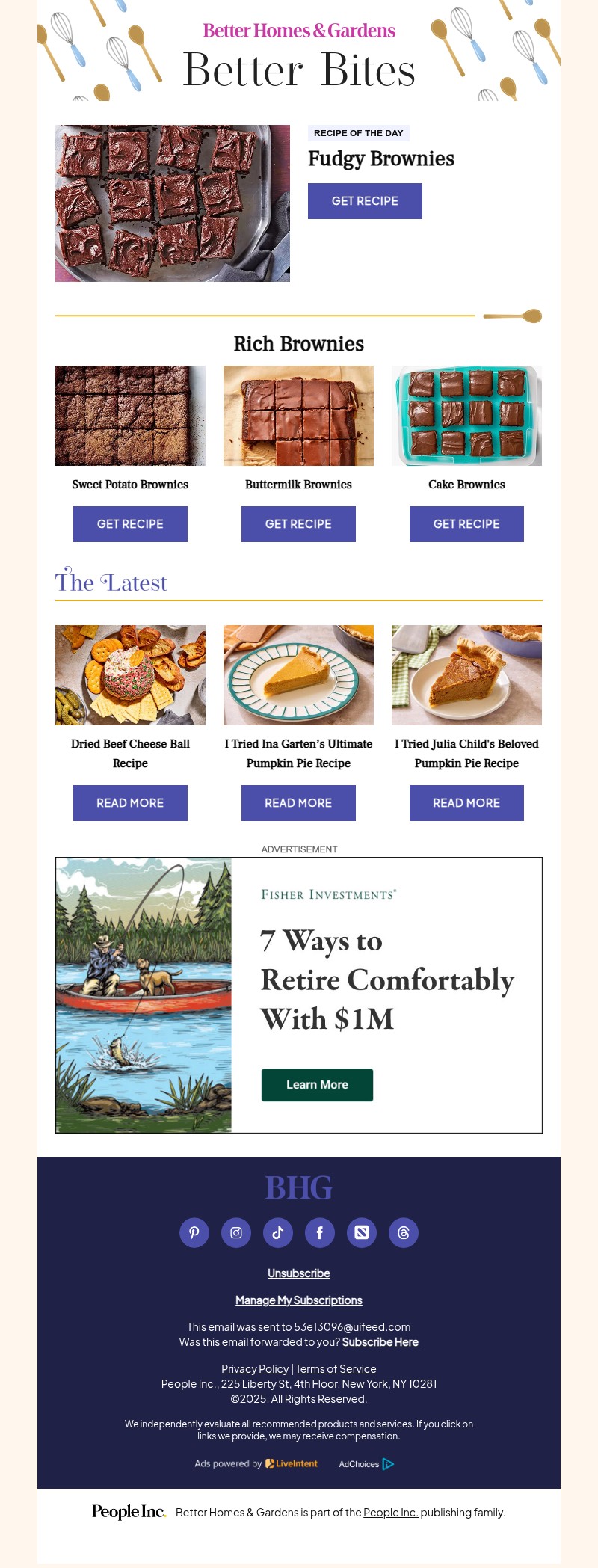Screen dimensions: 598x1568
Task: Open BHG's Pinterest page via Pinterest icon
Action: click(194, 1232)
